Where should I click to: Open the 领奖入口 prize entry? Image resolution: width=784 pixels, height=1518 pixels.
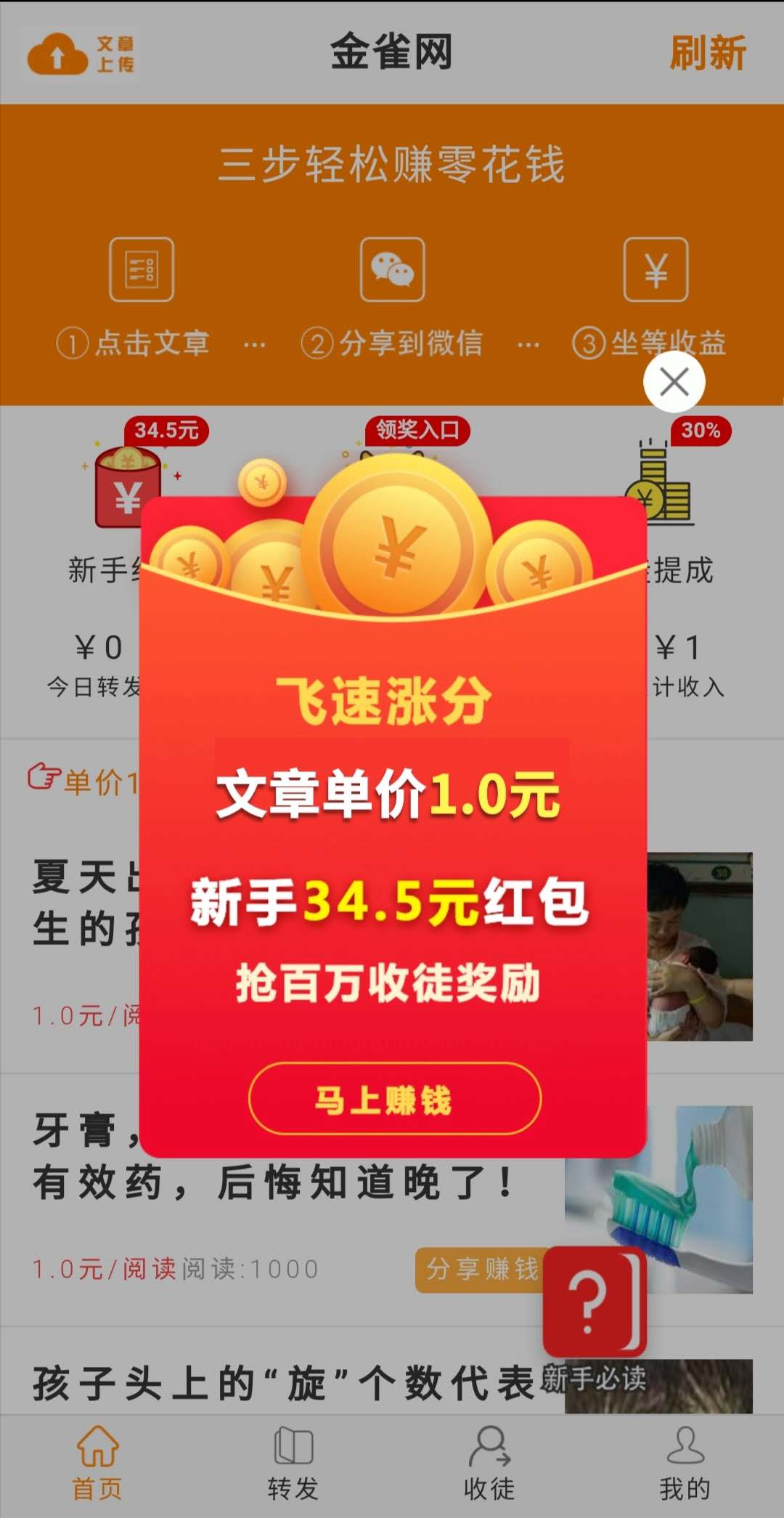pyautogui.click(x=417, y=431)
